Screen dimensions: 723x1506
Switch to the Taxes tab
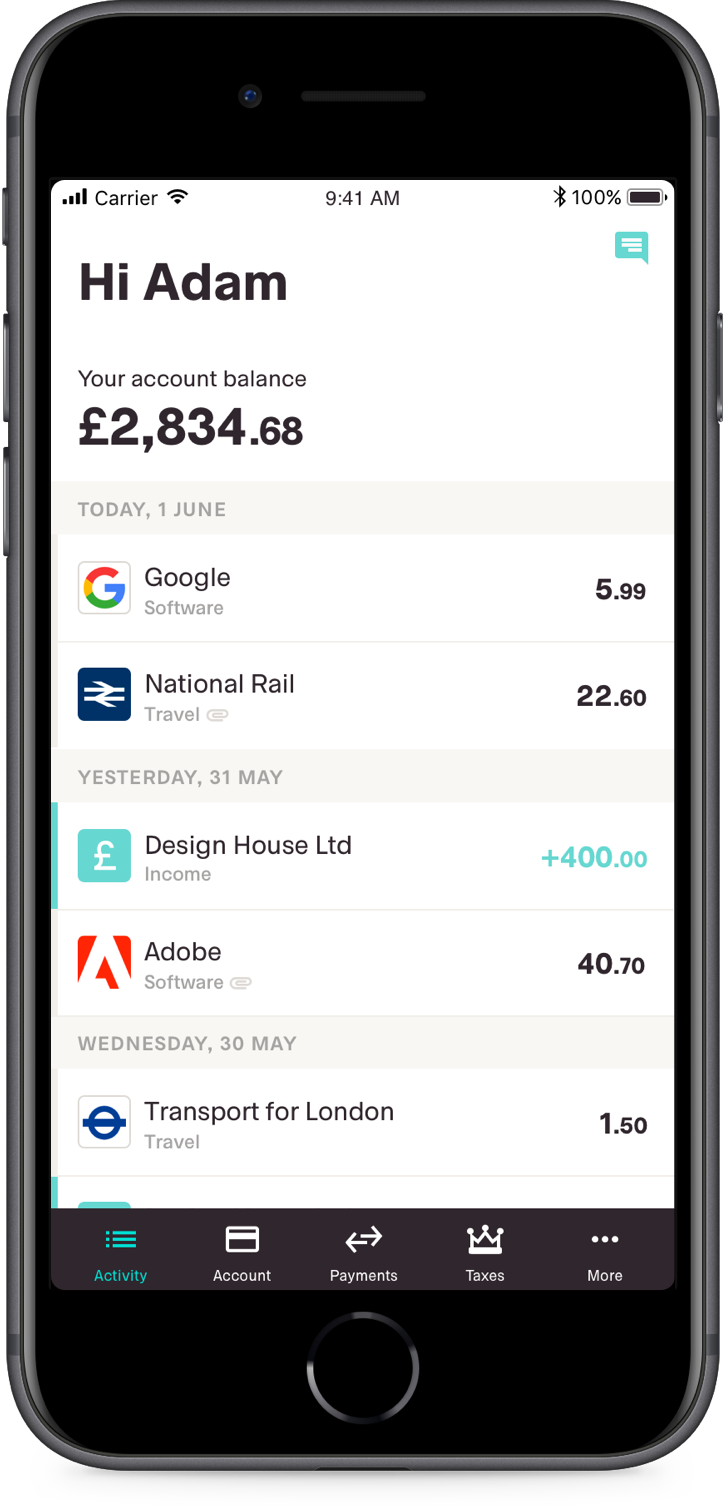coord(485,1253)
